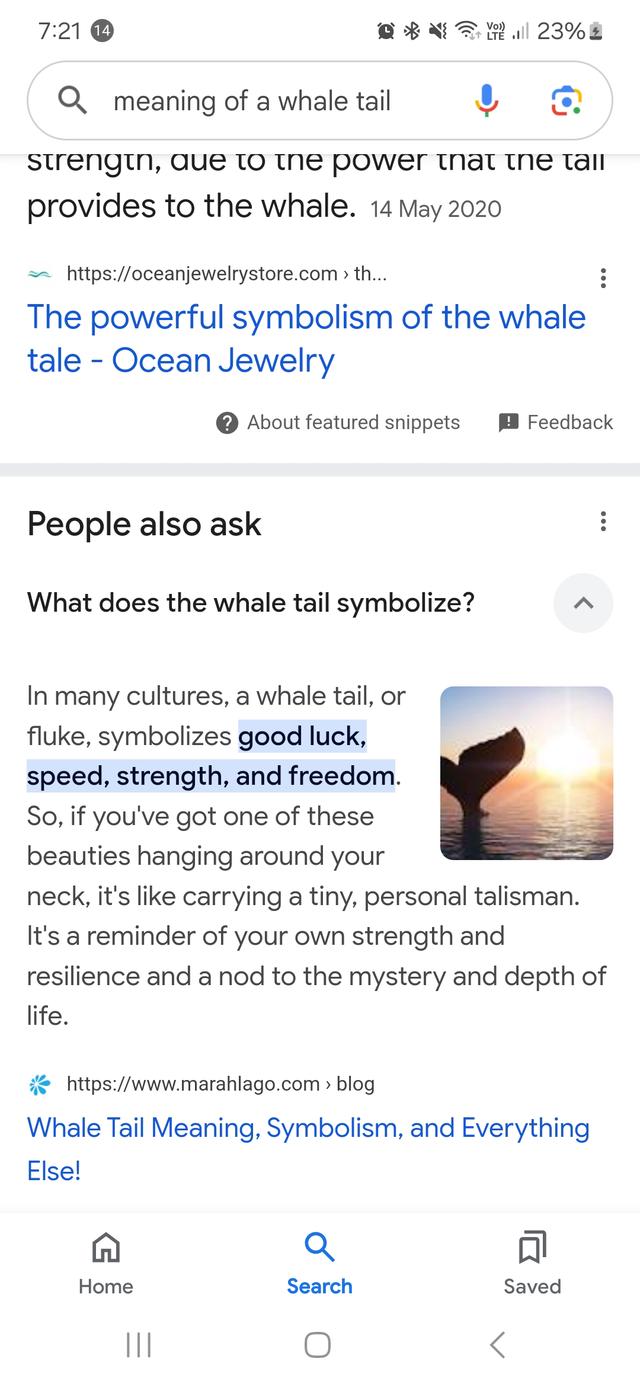The image size is (640, 1387).
Task: Go back using system back button
Action: pyautogui.click(x=497, y=1345)
